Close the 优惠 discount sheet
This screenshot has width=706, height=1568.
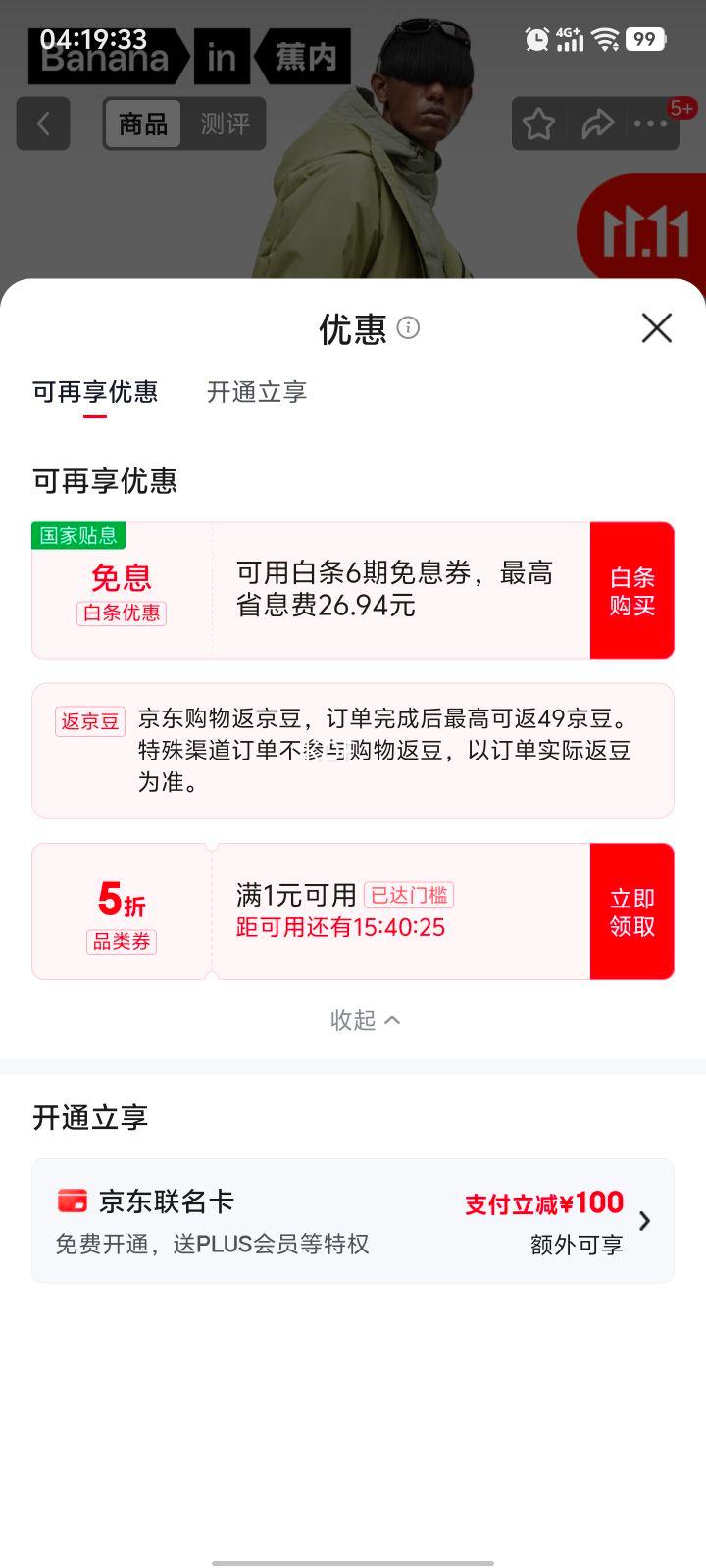(x=656, y=327)
